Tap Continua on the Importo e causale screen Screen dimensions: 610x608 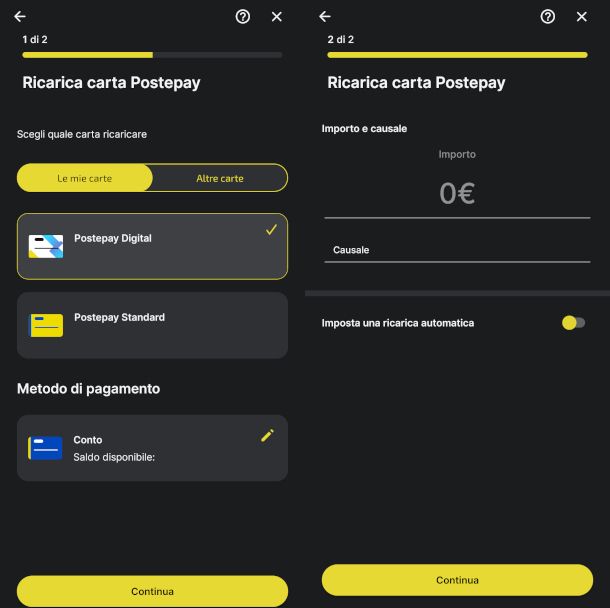(x=457, y=580)
